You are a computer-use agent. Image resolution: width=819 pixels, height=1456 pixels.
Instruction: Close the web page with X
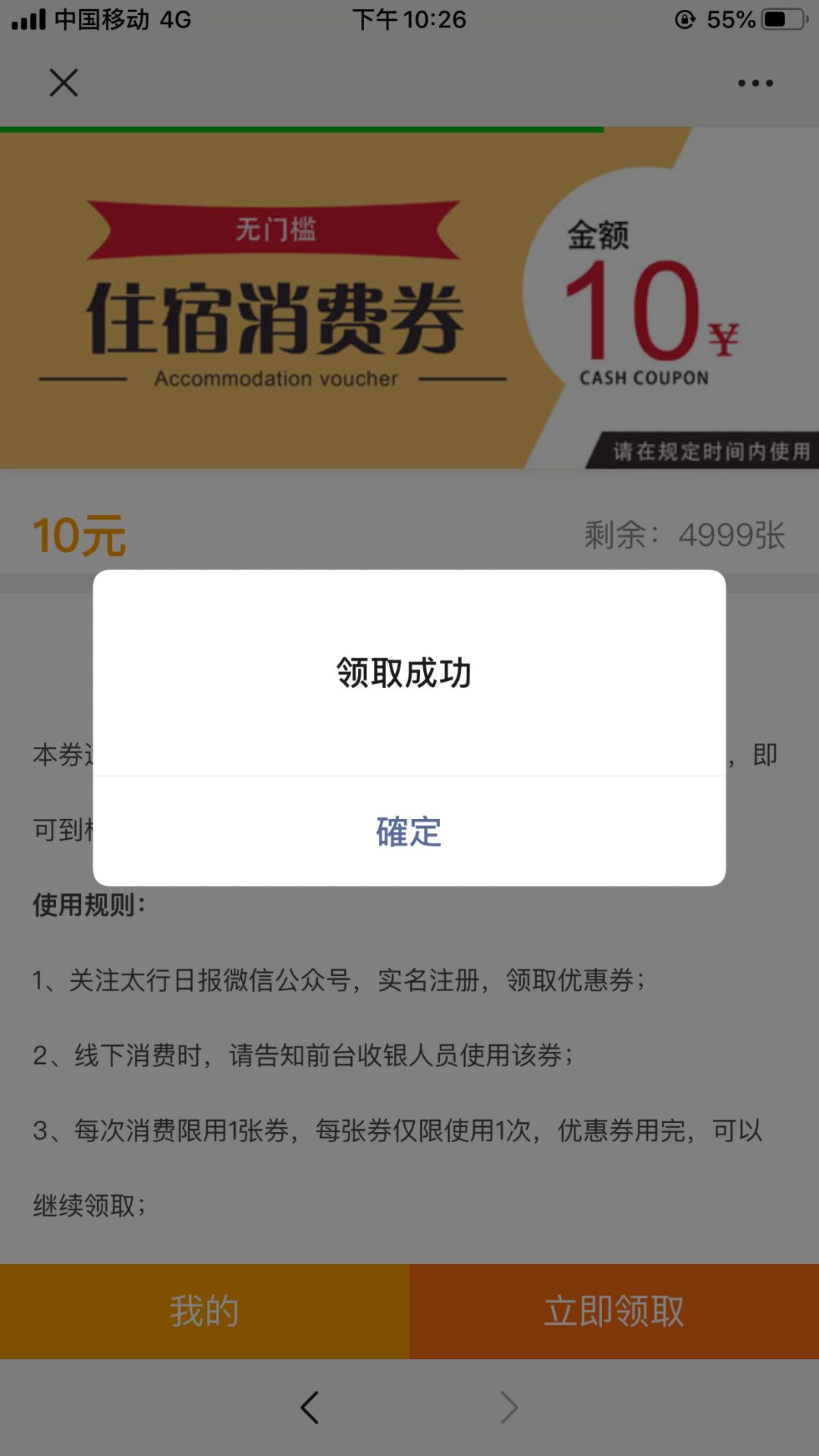[x=64, y=83]
